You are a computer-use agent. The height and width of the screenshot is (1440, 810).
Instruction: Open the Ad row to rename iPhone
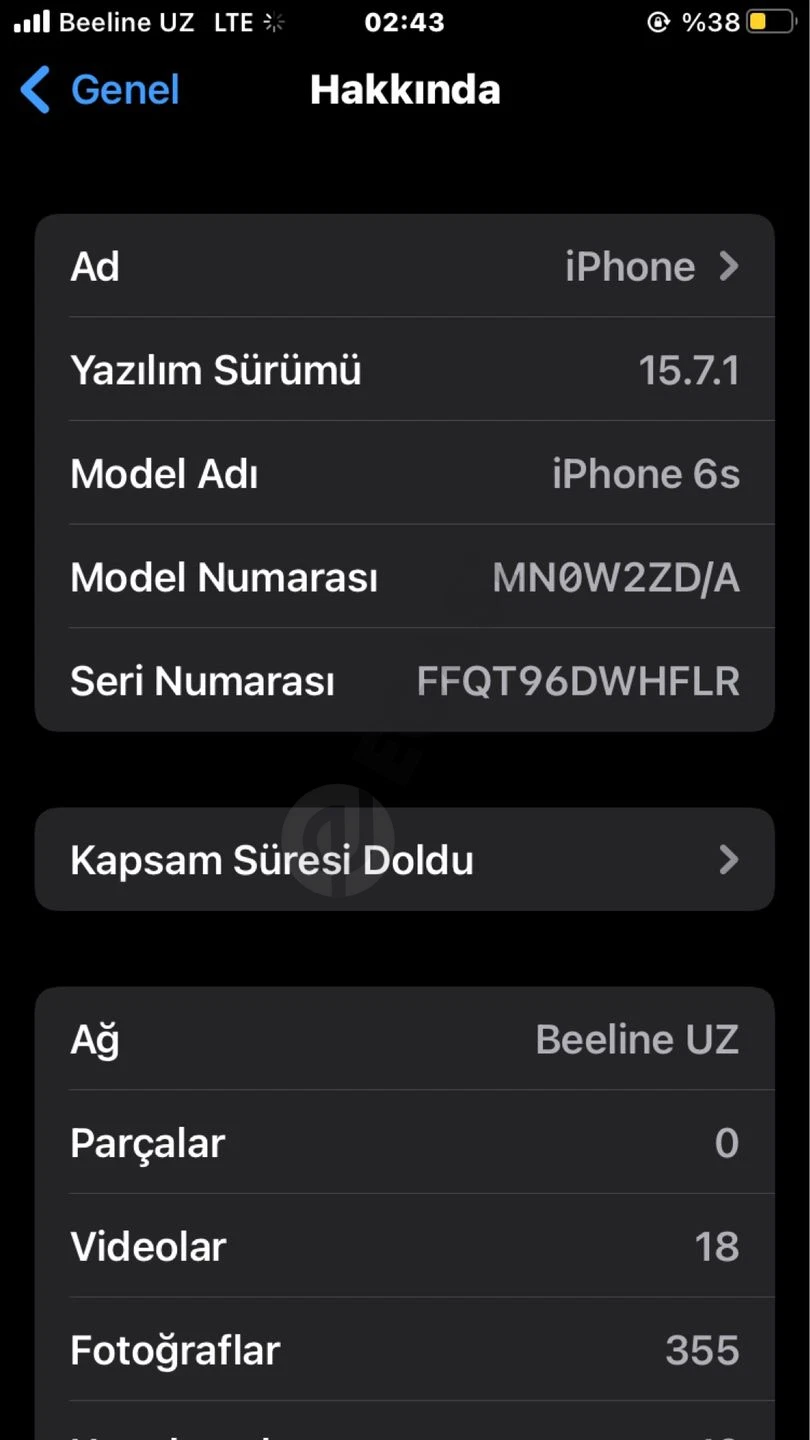(405, 266)
